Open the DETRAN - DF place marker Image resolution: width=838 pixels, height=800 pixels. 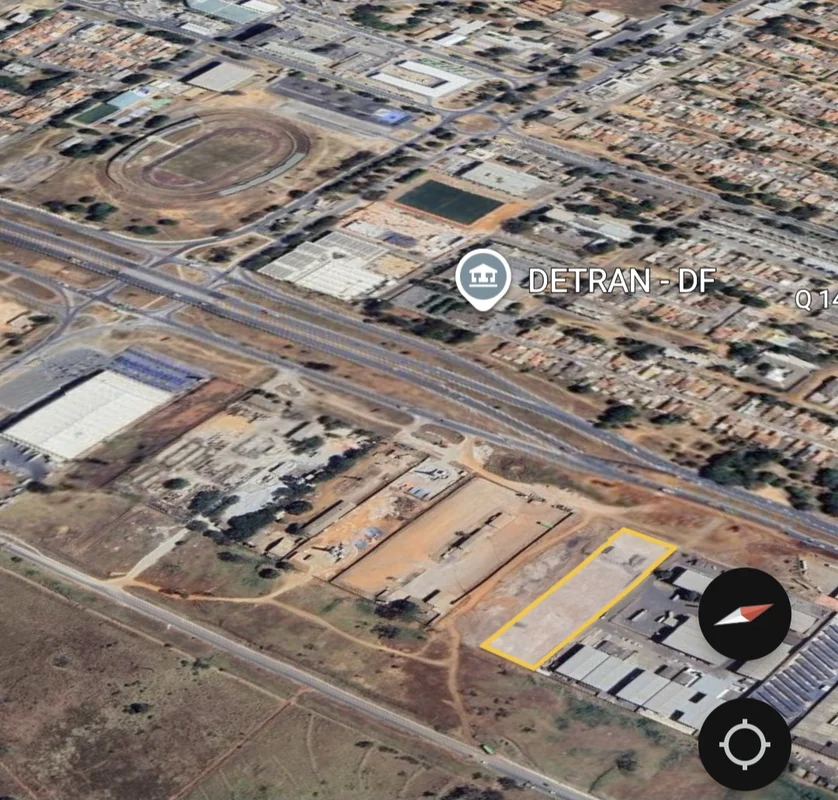(483, 277)
